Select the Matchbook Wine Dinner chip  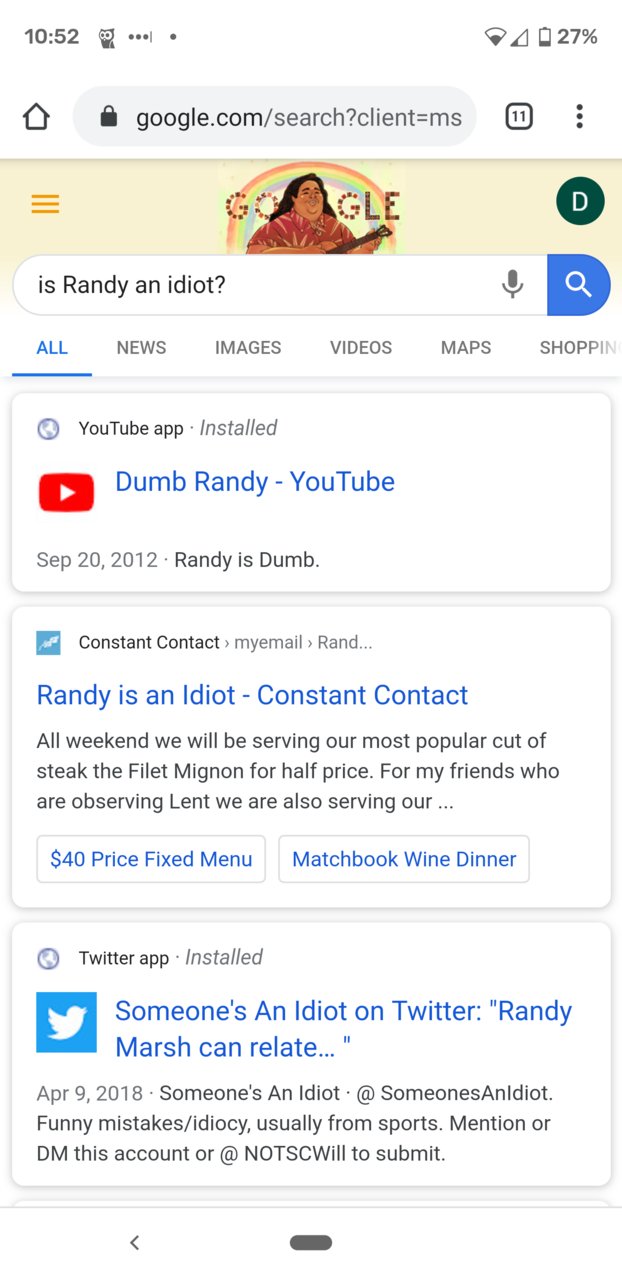(x=404, y=859)
